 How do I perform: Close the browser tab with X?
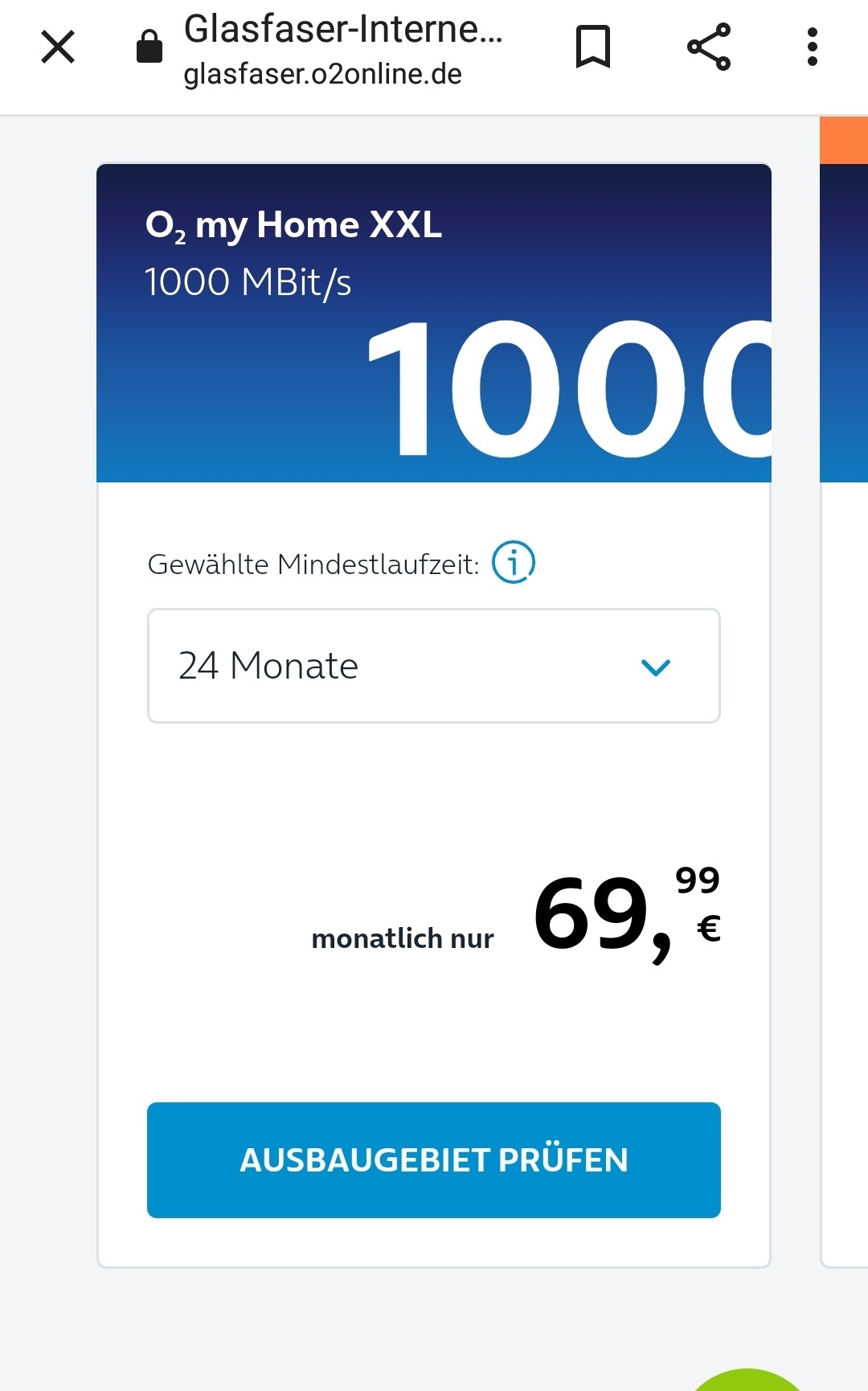point(58,47)
